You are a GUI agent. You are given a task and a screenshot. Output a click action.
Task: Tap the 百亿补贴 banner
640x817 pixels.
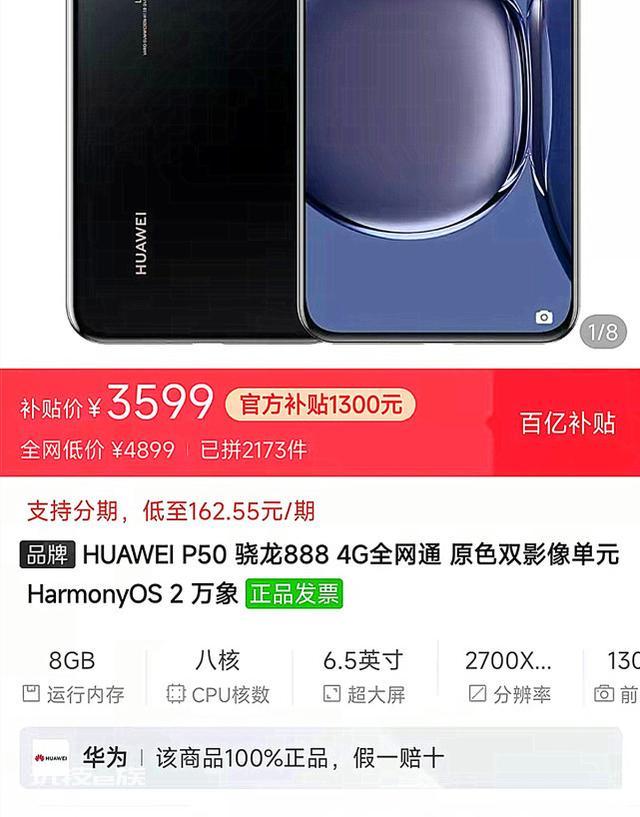pyautogui.click(x=567, y=423)
